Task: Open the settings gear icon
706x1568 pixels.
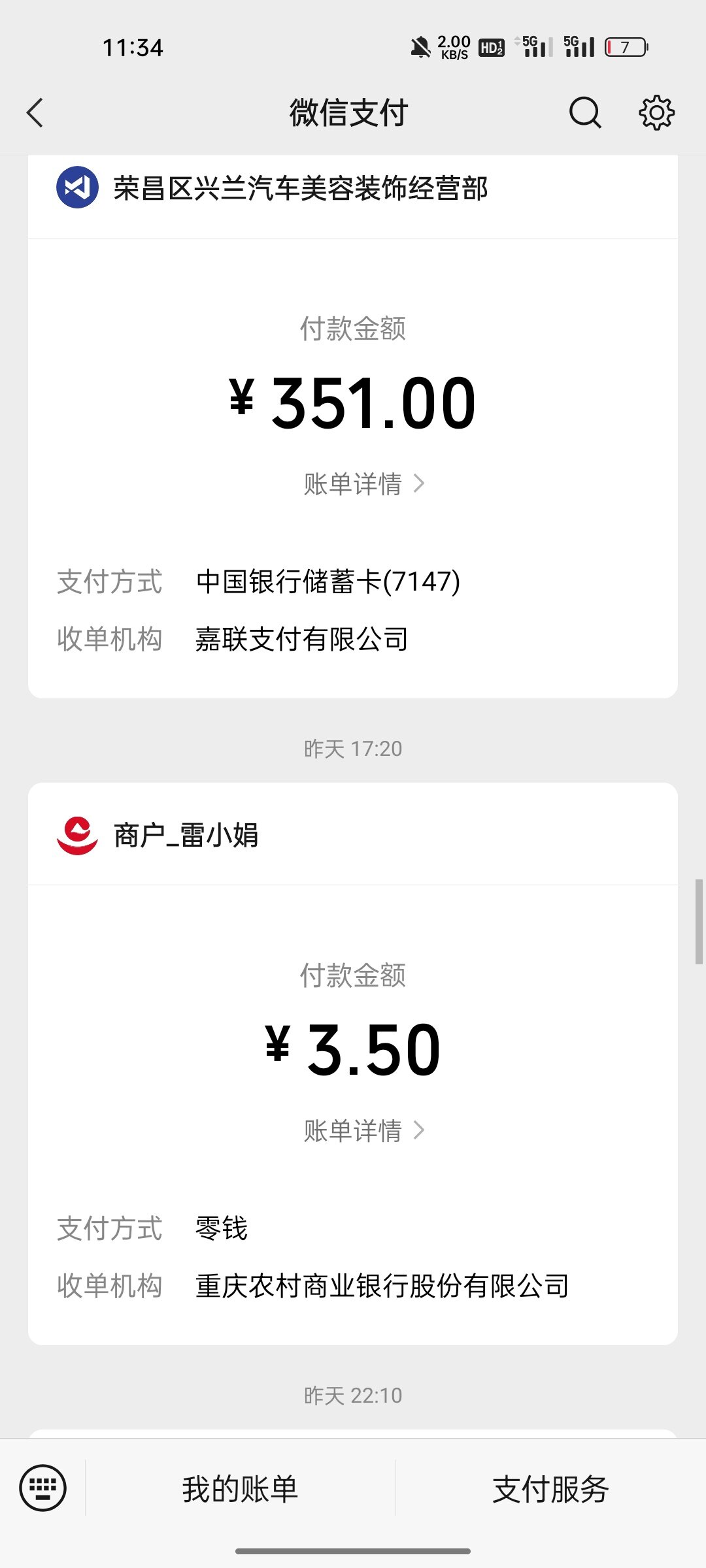Action: [x=656, y=113]
